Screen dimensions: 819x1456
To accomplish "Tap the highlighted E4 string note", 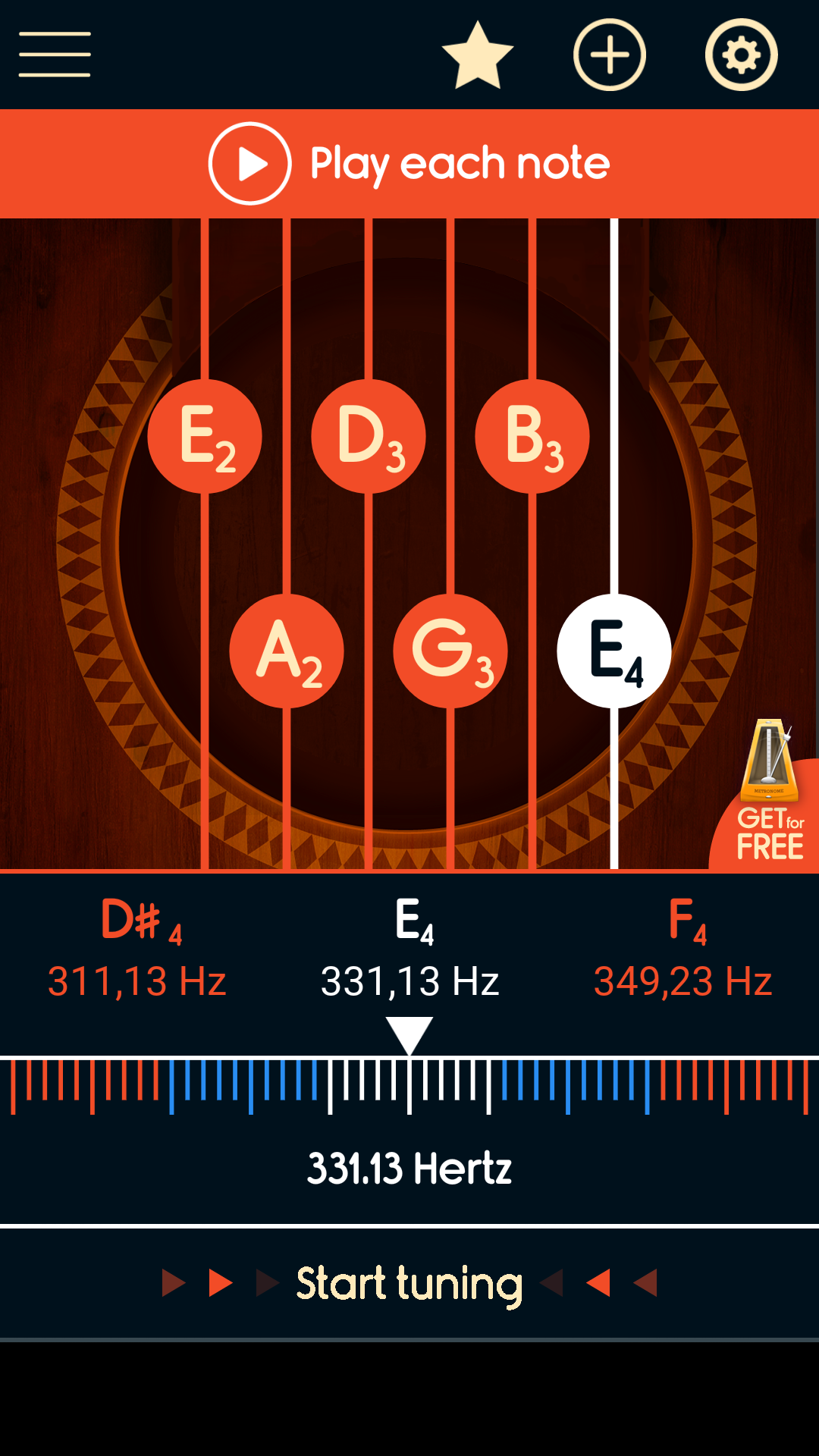I will point(613,652).
